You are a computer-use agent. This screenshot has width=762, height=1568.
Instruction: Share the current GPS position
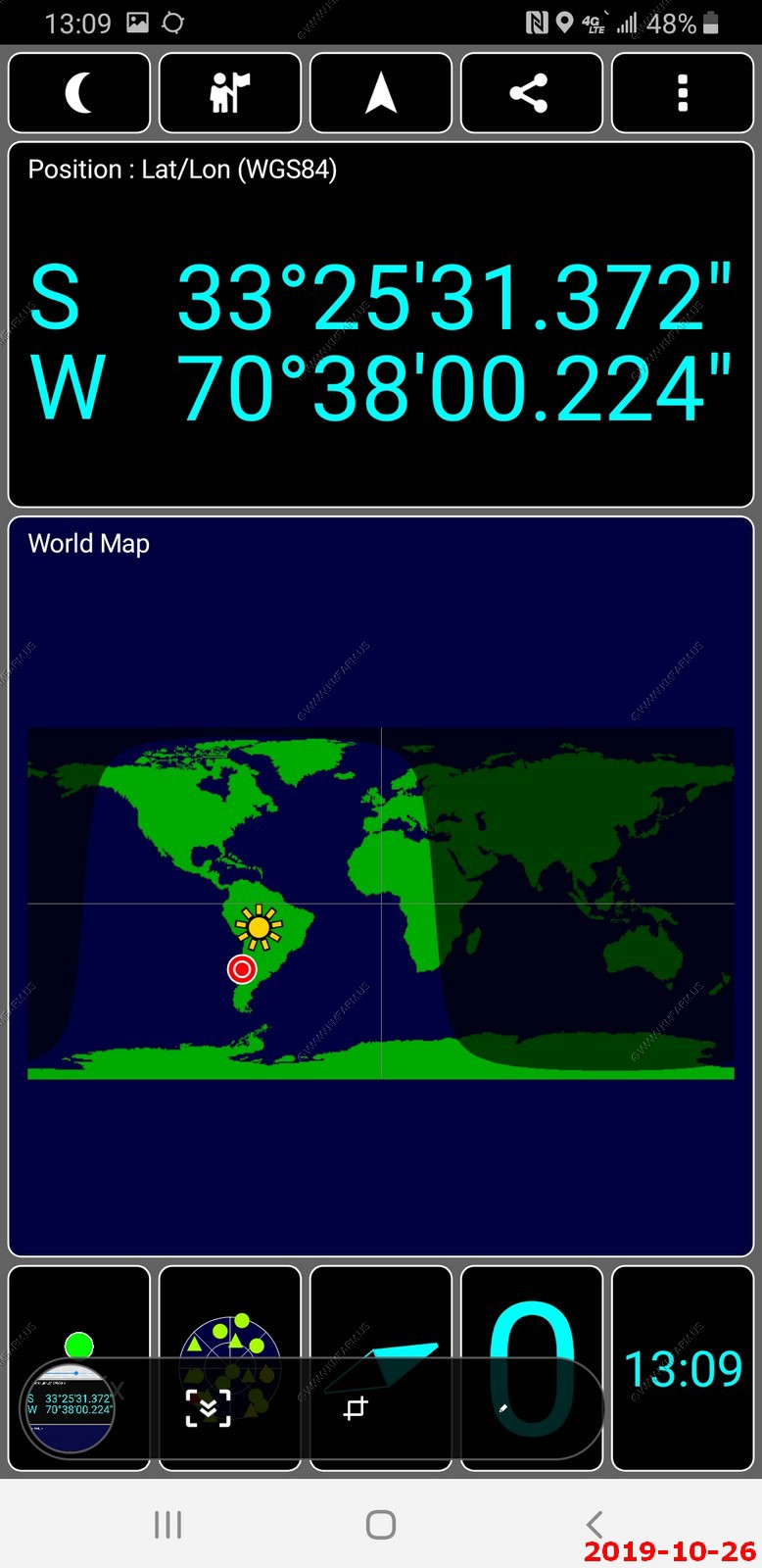(x=532, y=93)
